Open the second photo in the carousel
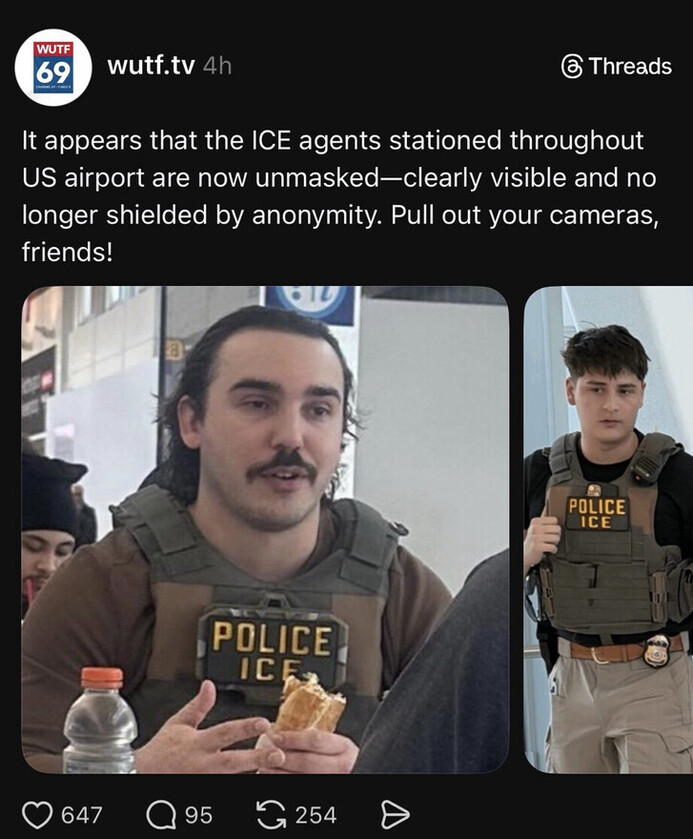The width and height of the screenshot is (693, 839). tap(608, 530)
